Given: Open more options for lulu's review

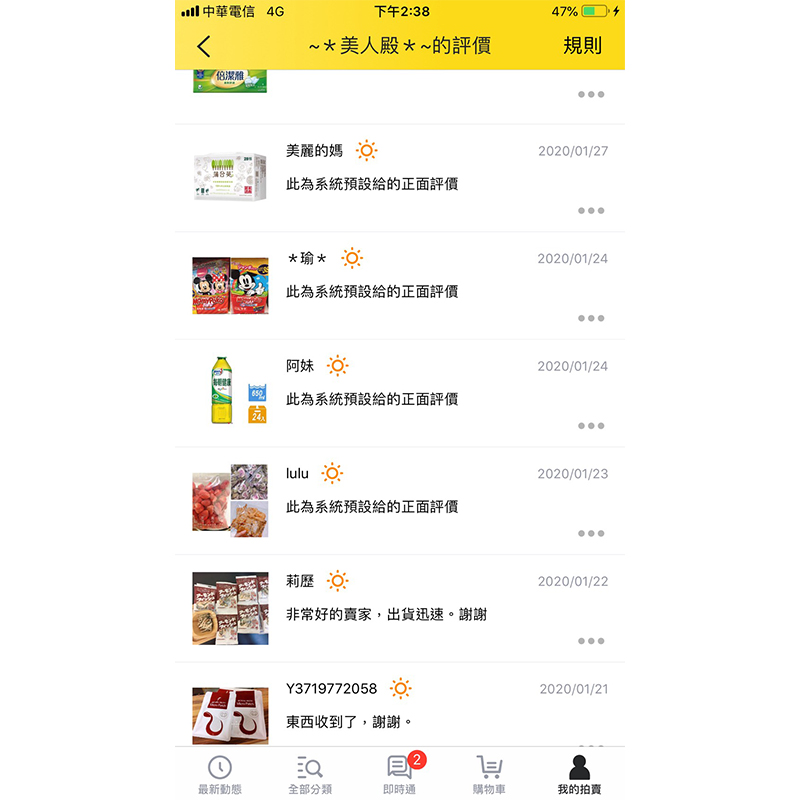Looking at the screenshot, I should 591,534.
